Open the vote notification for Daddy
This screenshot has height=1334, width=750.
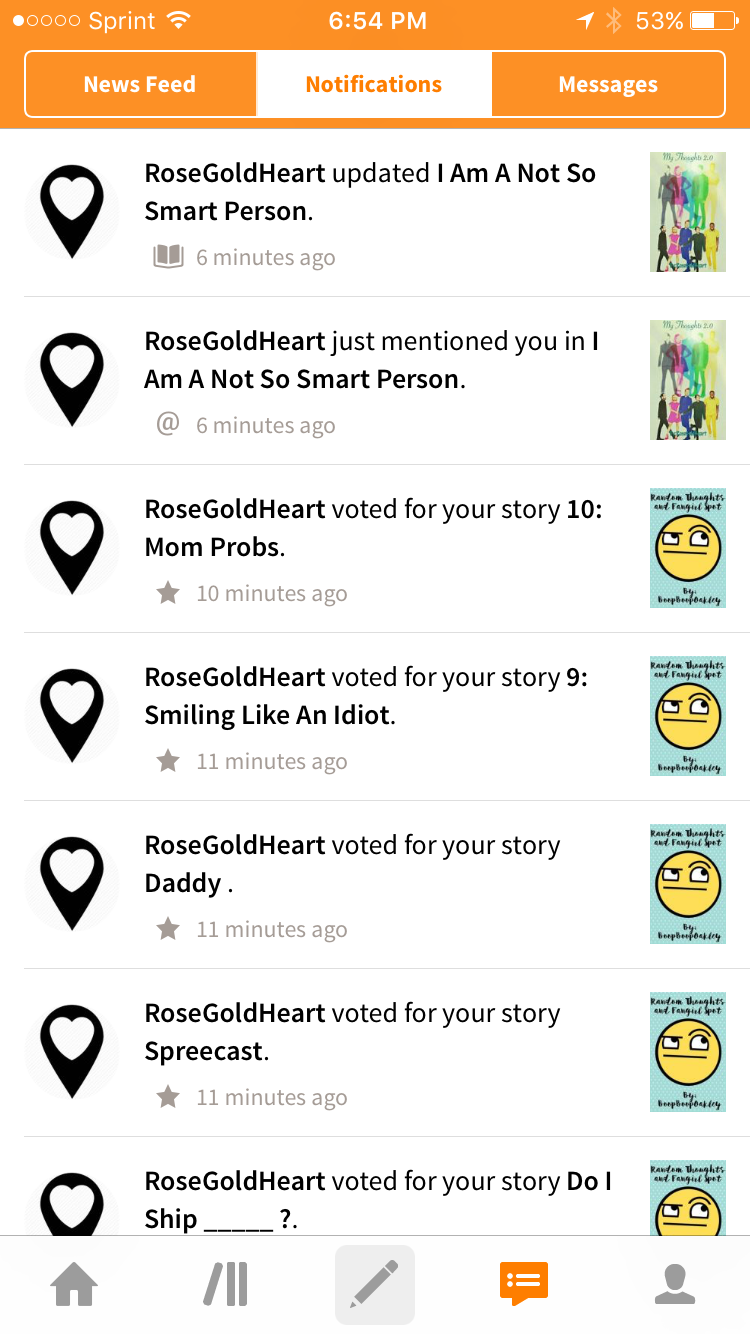[375, 885]
